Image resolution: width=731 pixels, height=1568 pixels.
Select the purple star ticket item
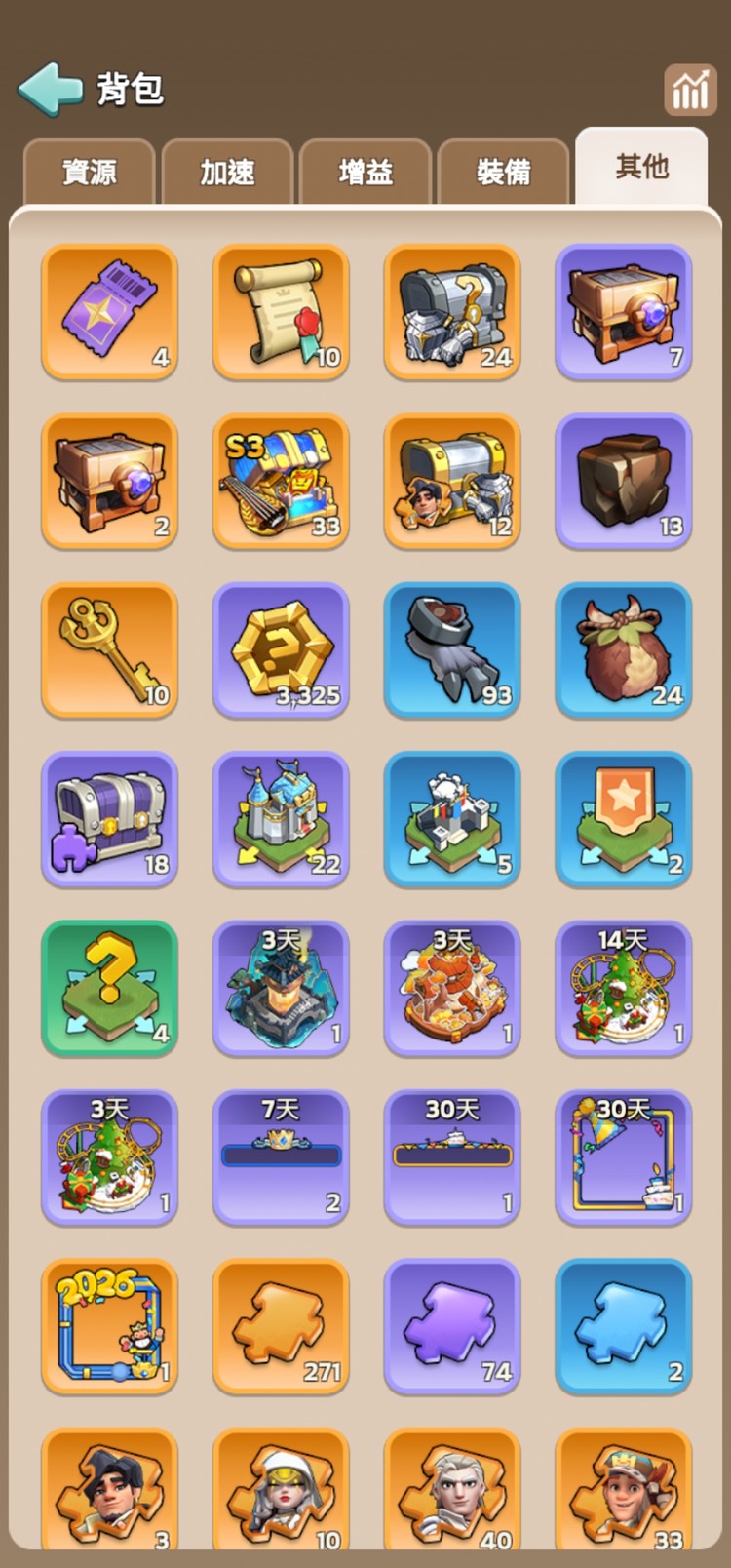[x=110, y=312]
